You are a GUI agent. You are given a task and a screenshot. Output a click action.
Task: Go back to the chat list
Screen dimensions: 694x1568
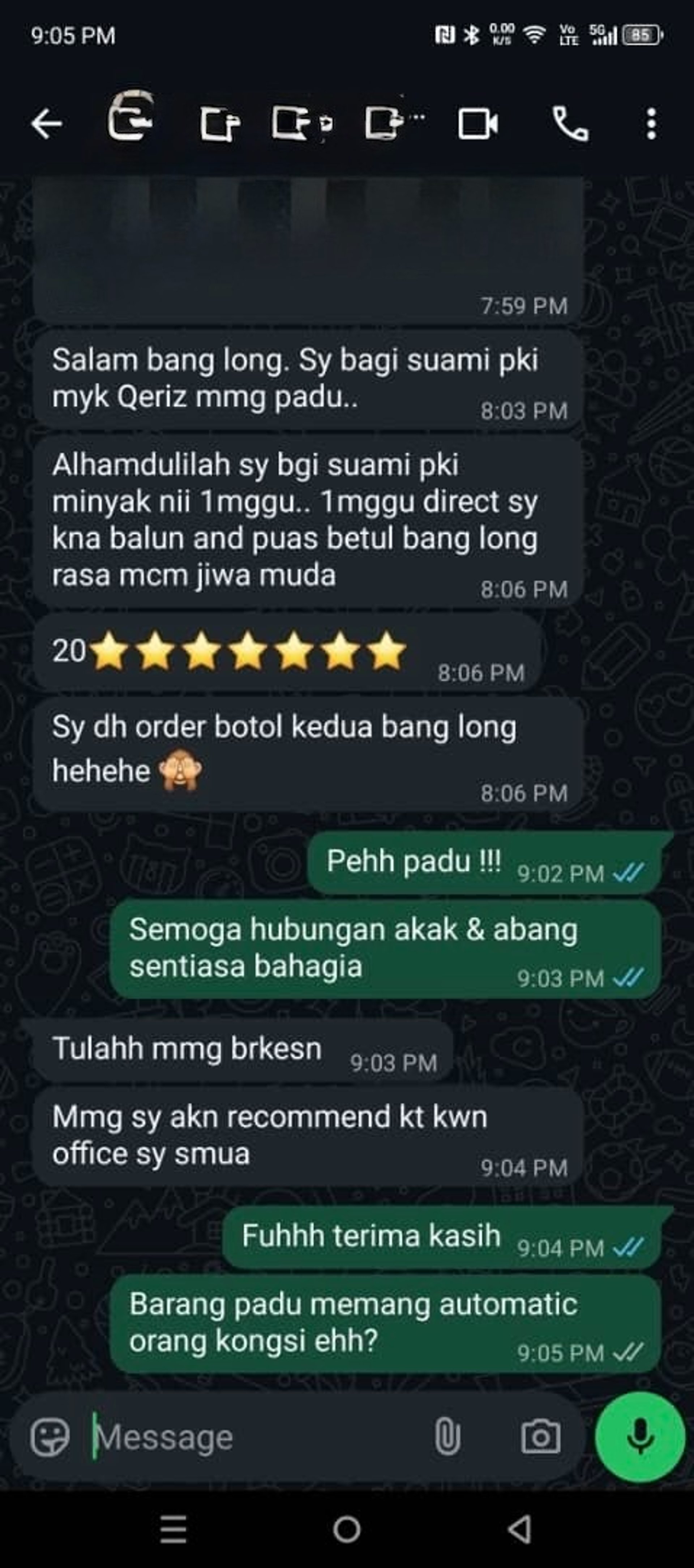click(46, 124)
